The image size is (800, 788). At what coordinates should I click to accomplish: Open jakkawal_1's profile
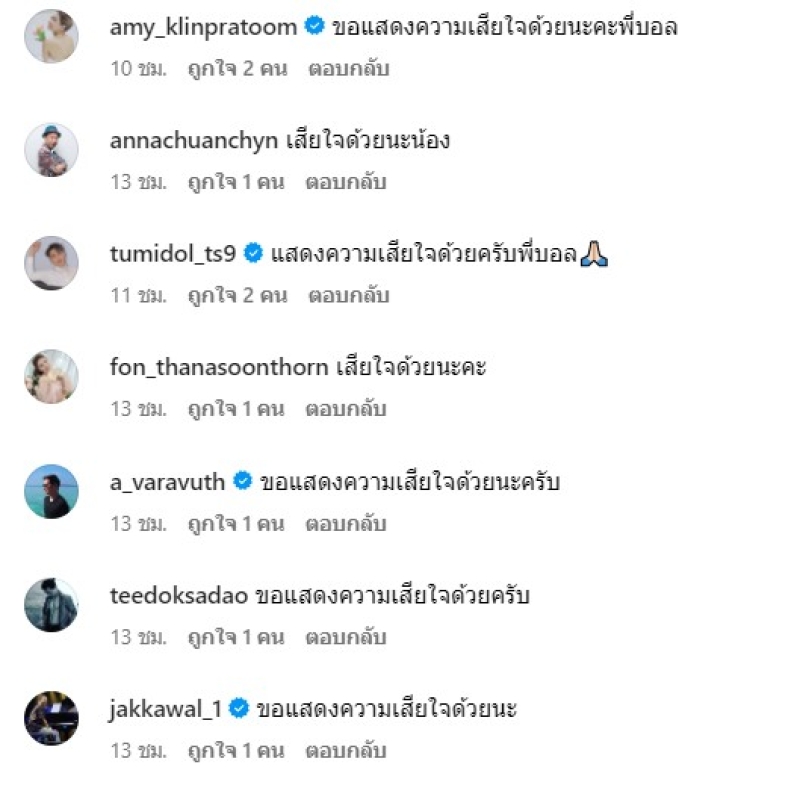click(165, 710)
